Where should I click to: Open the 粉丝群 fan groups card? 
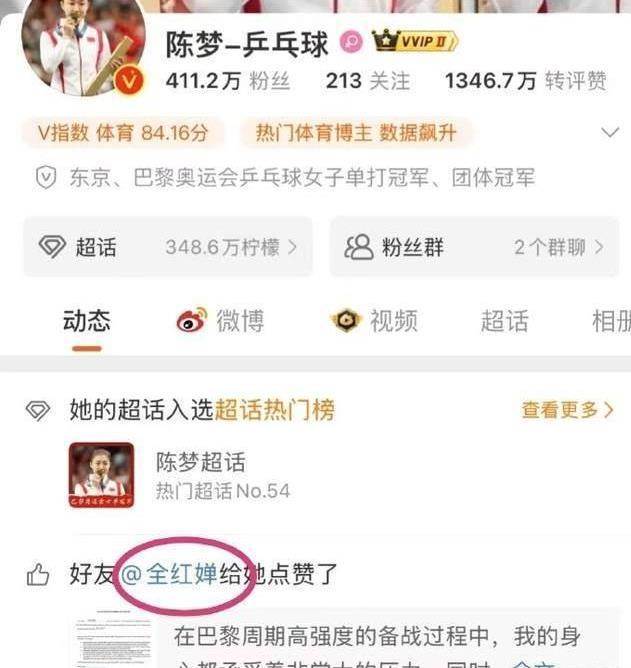pos(474,247)
